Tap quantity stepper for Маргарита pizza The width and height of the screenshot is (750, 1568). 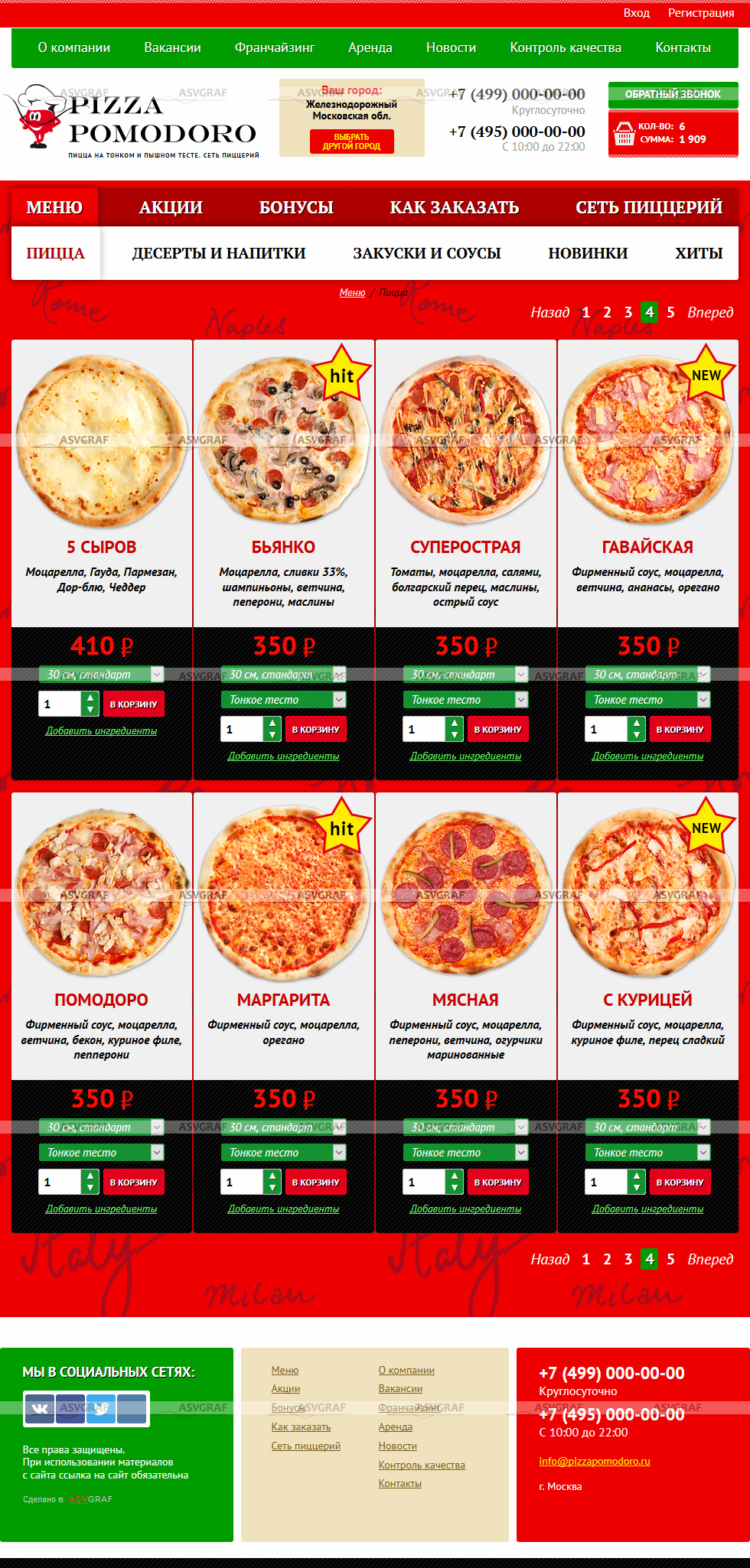pos(272,1183)
